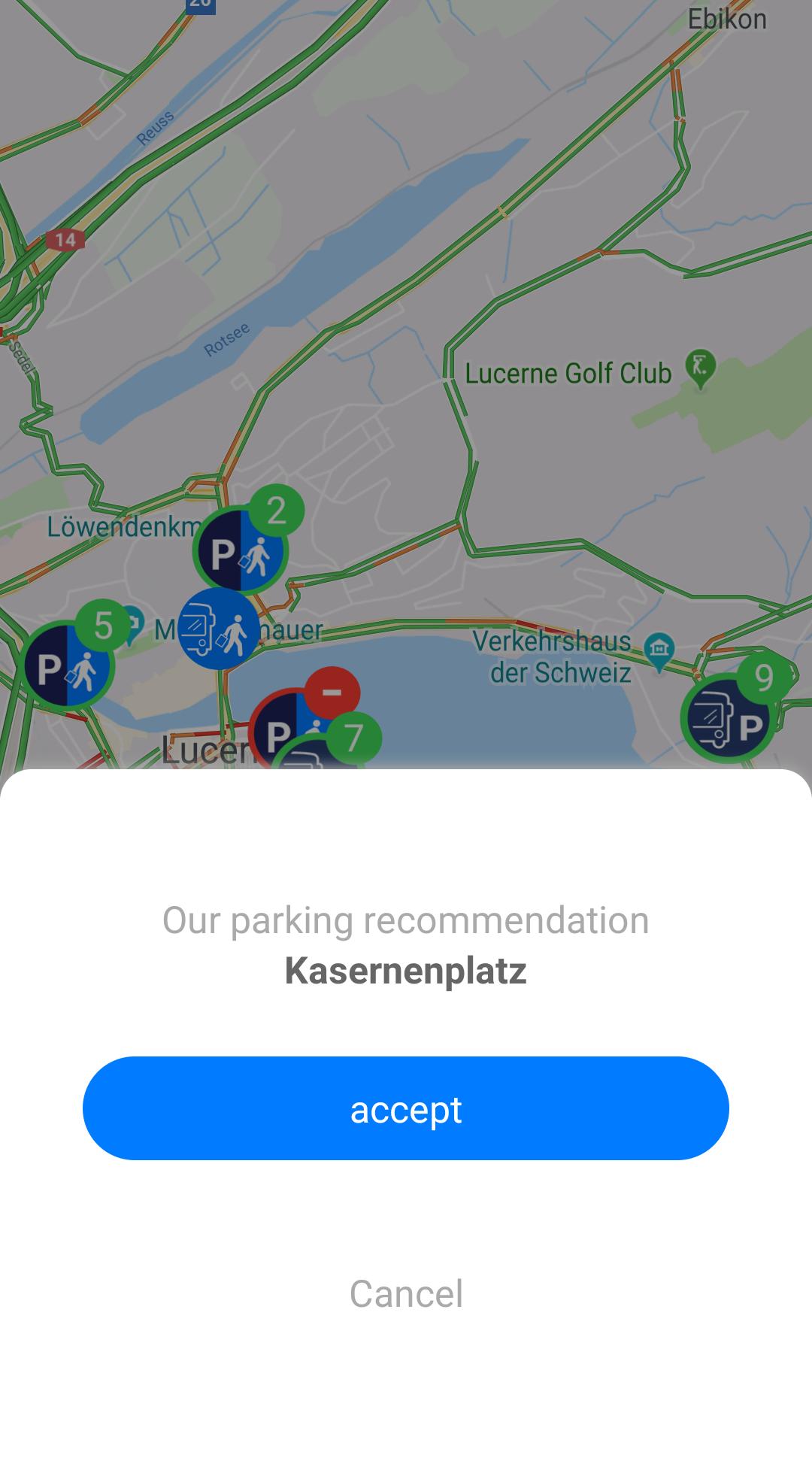
Task: Tap the blue bus drop-off marker
Action: pos(219,629)
